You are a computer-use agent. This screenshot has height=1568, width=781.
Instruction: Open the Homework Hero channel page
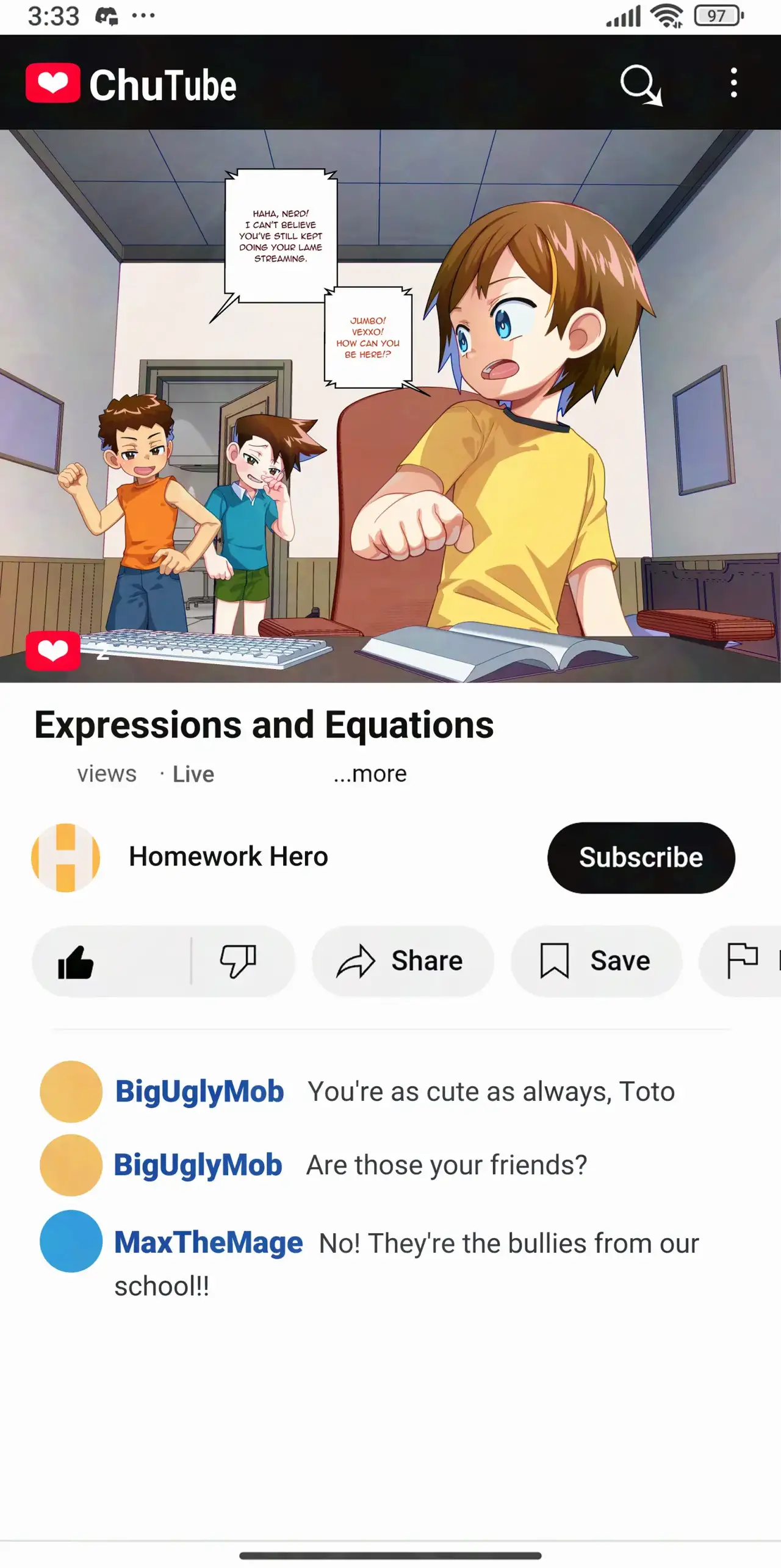[x=228, y=857]
